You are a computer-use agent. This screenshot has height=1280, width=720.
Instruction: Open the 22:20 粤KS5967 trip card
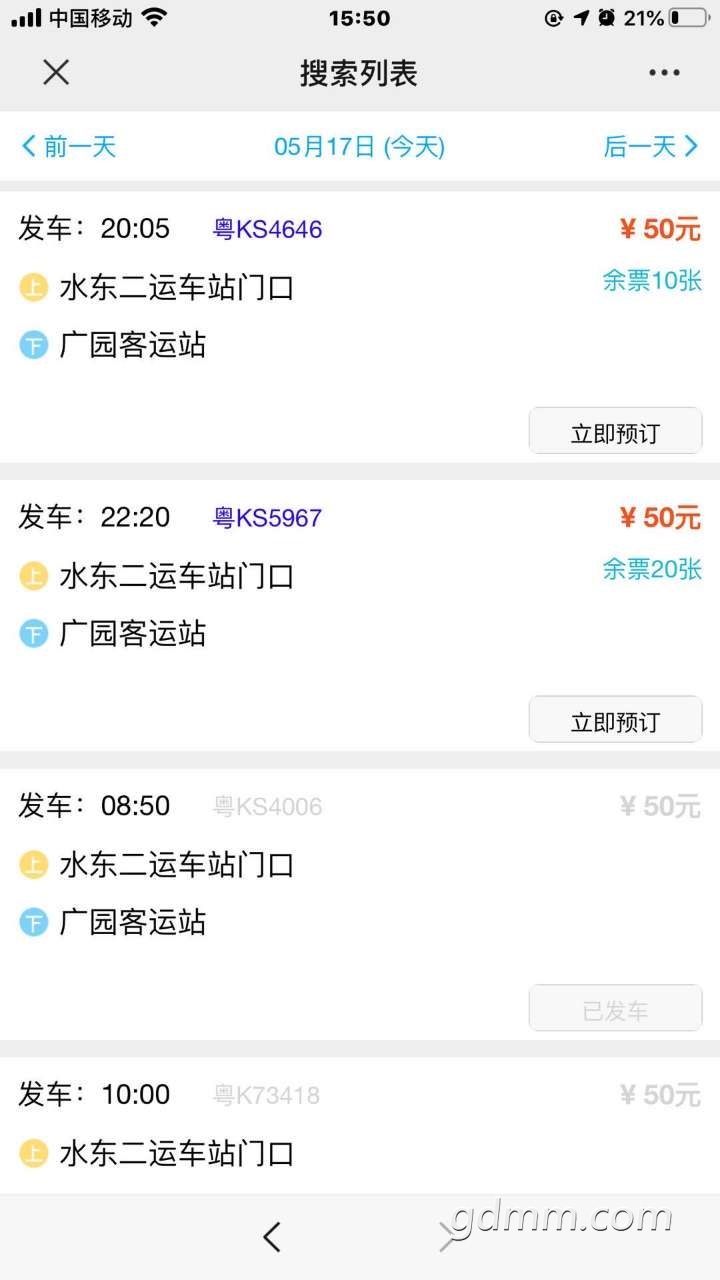[x=360, y=616]
